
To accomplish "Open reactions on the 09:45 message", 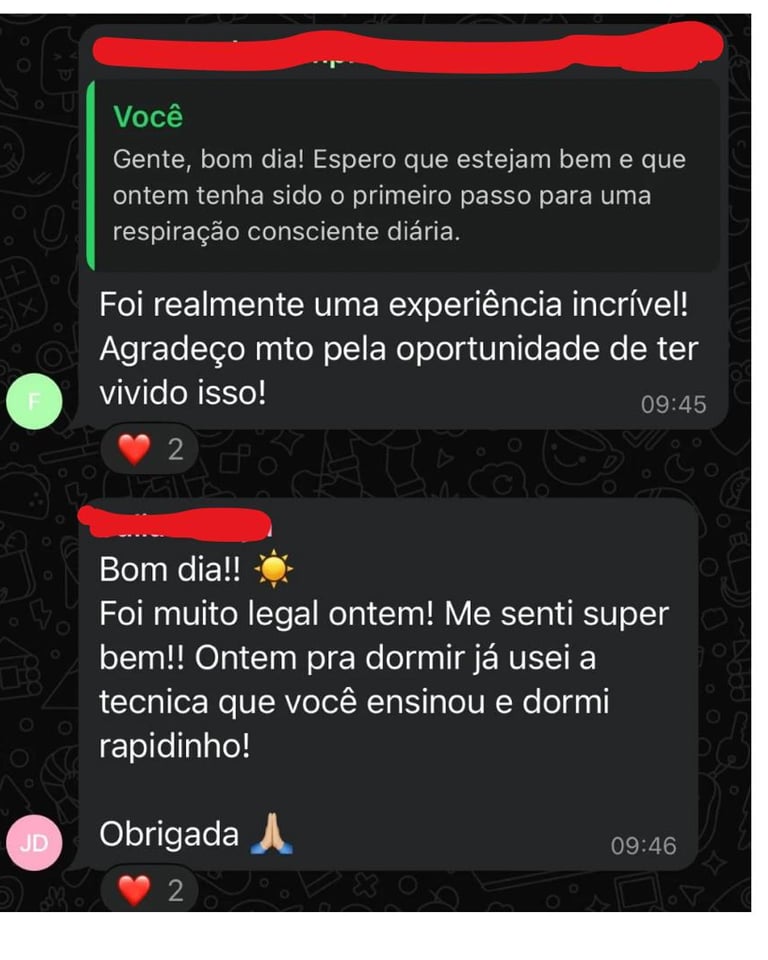I will (x=150, y=450).
